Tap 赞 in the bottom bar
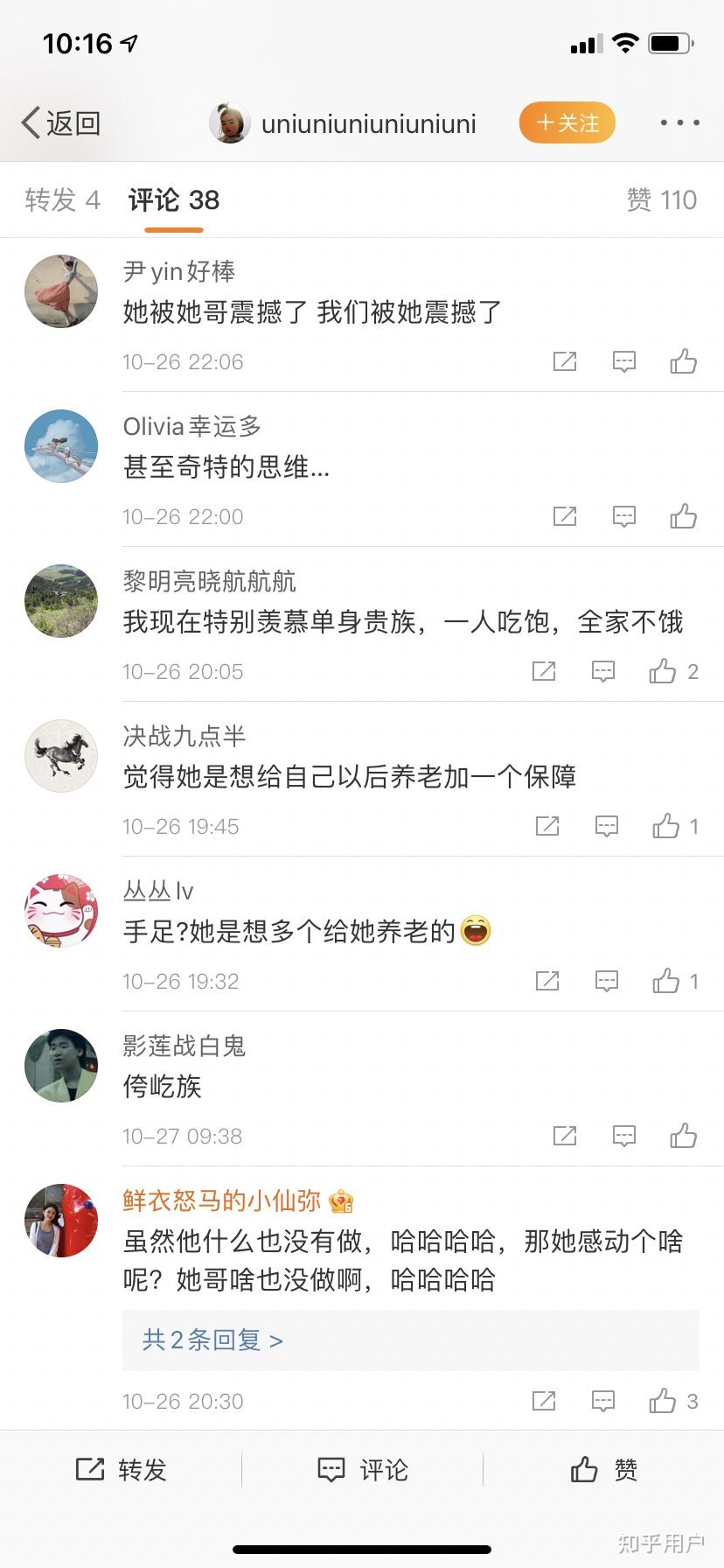 604,1470
